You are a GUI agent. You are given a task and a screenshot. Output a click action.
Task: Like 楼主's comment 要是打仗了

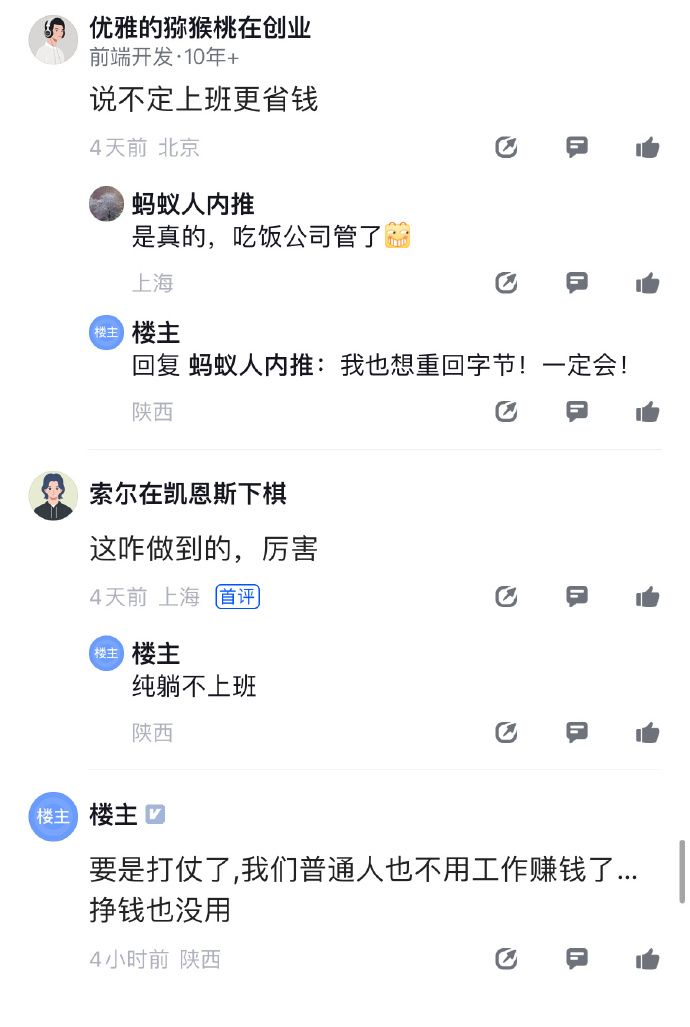(647, 959)
